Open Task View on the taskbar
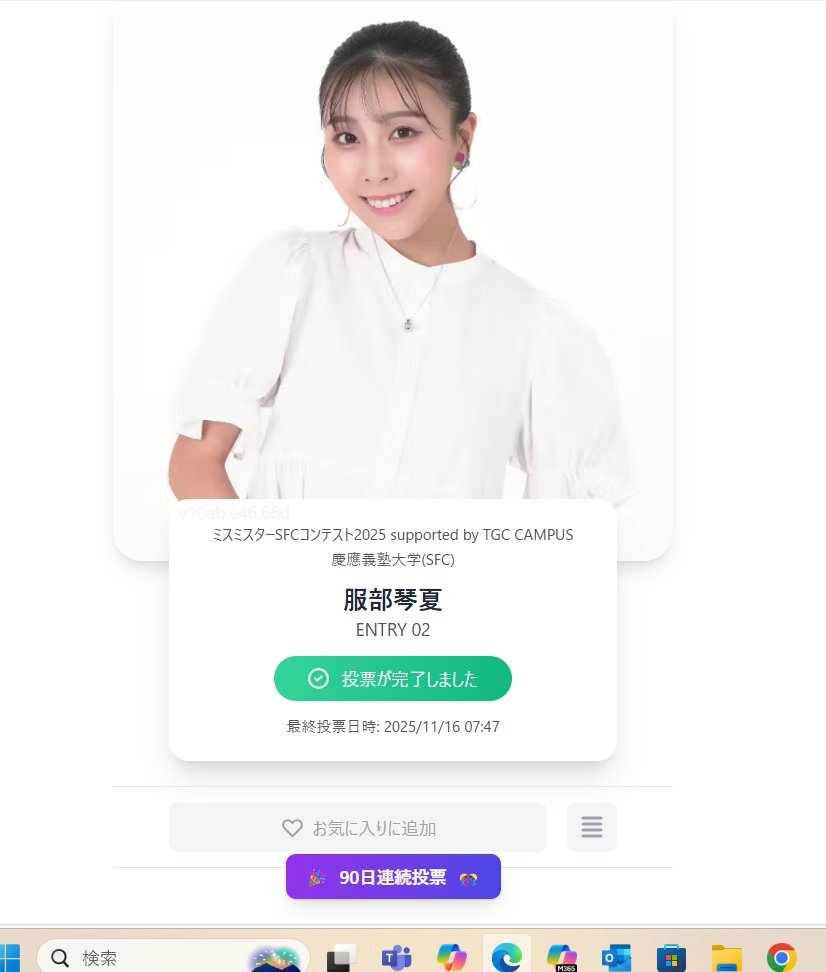The image size is (826, 972). tap(342, 957)
